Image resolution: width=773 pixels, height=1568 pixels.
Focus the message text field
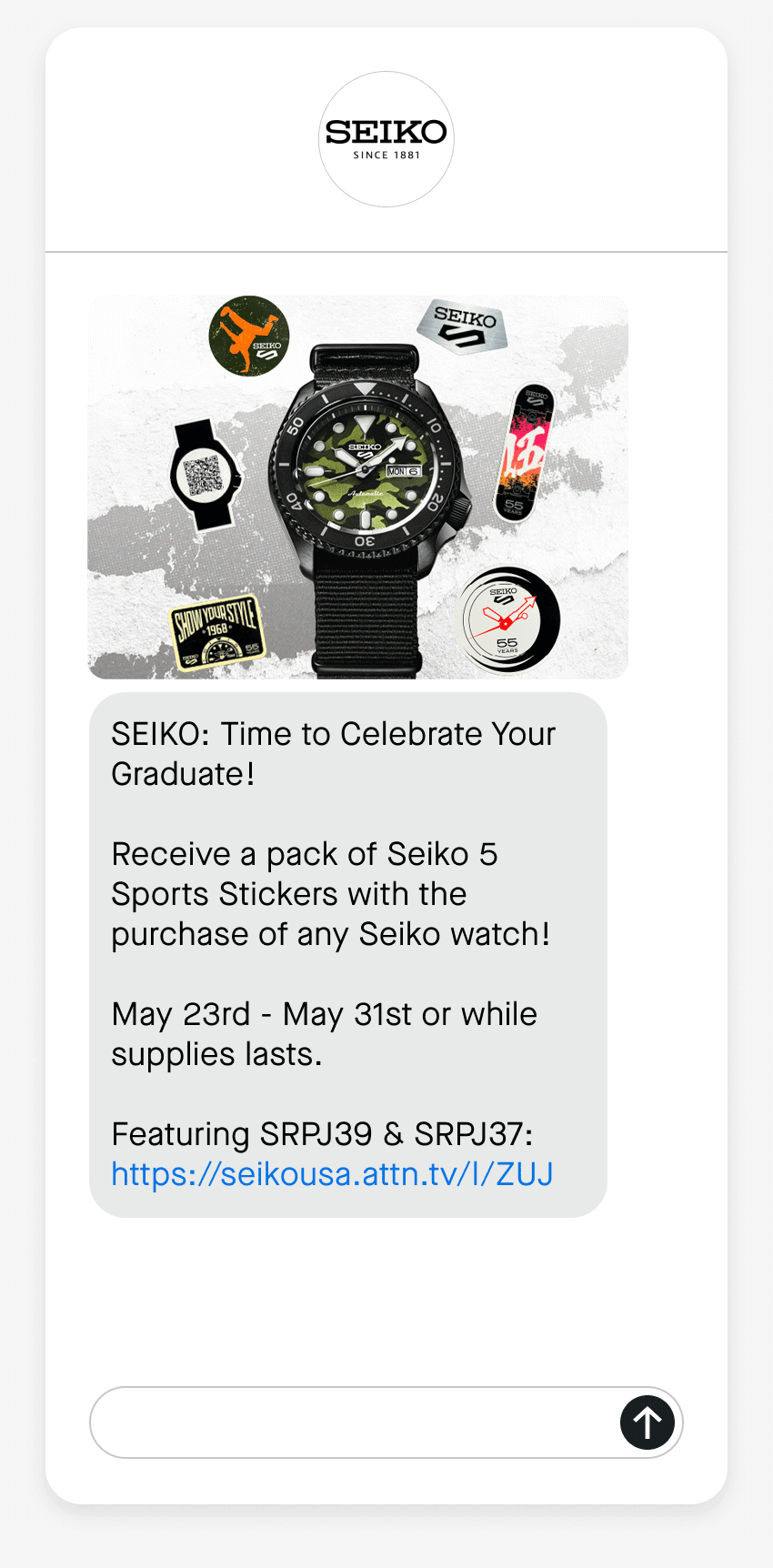pos(355,1422)
